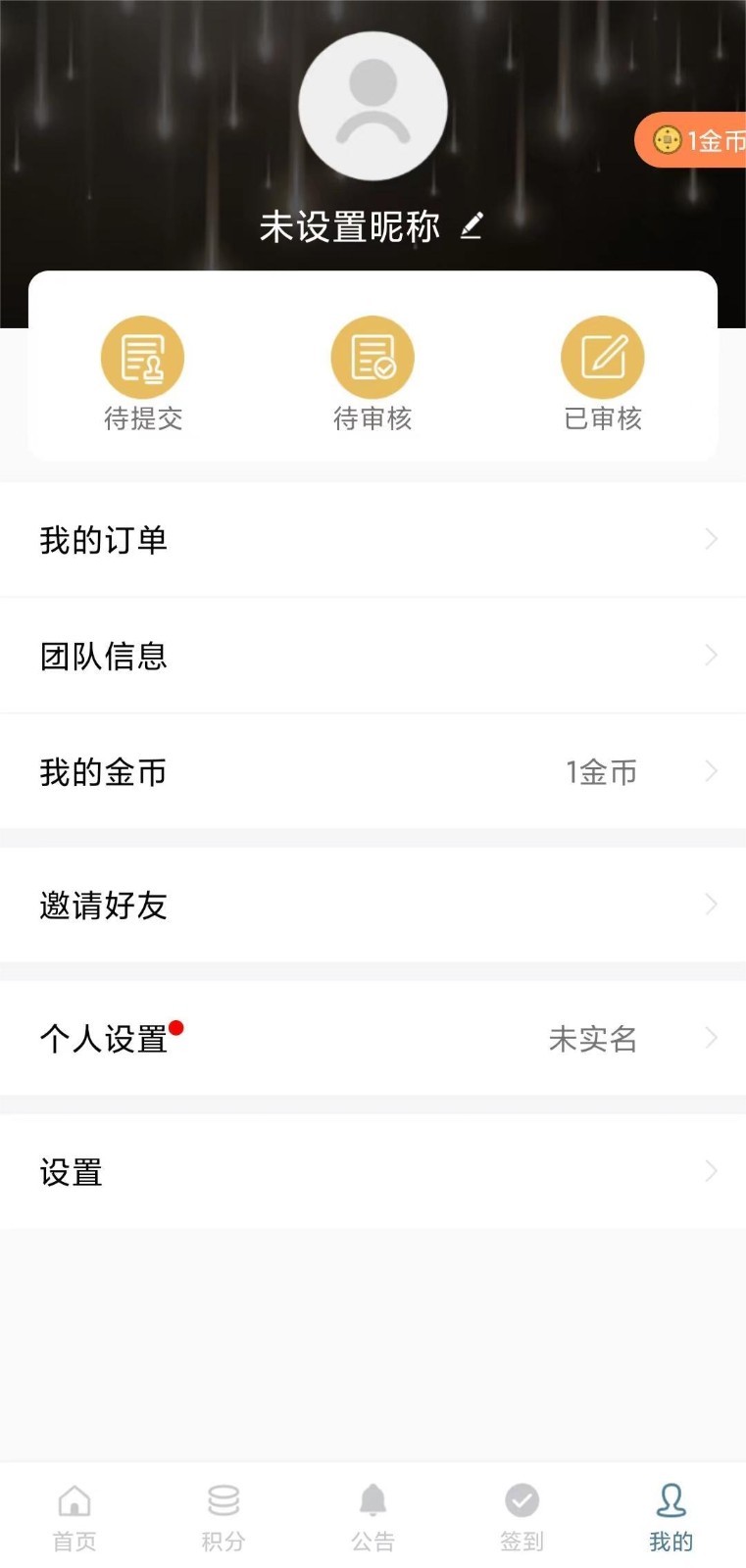Open 我的金币 to view coin balance
Image resolution: width=746 pixels, height=1568 pixels.
point(104,771)
